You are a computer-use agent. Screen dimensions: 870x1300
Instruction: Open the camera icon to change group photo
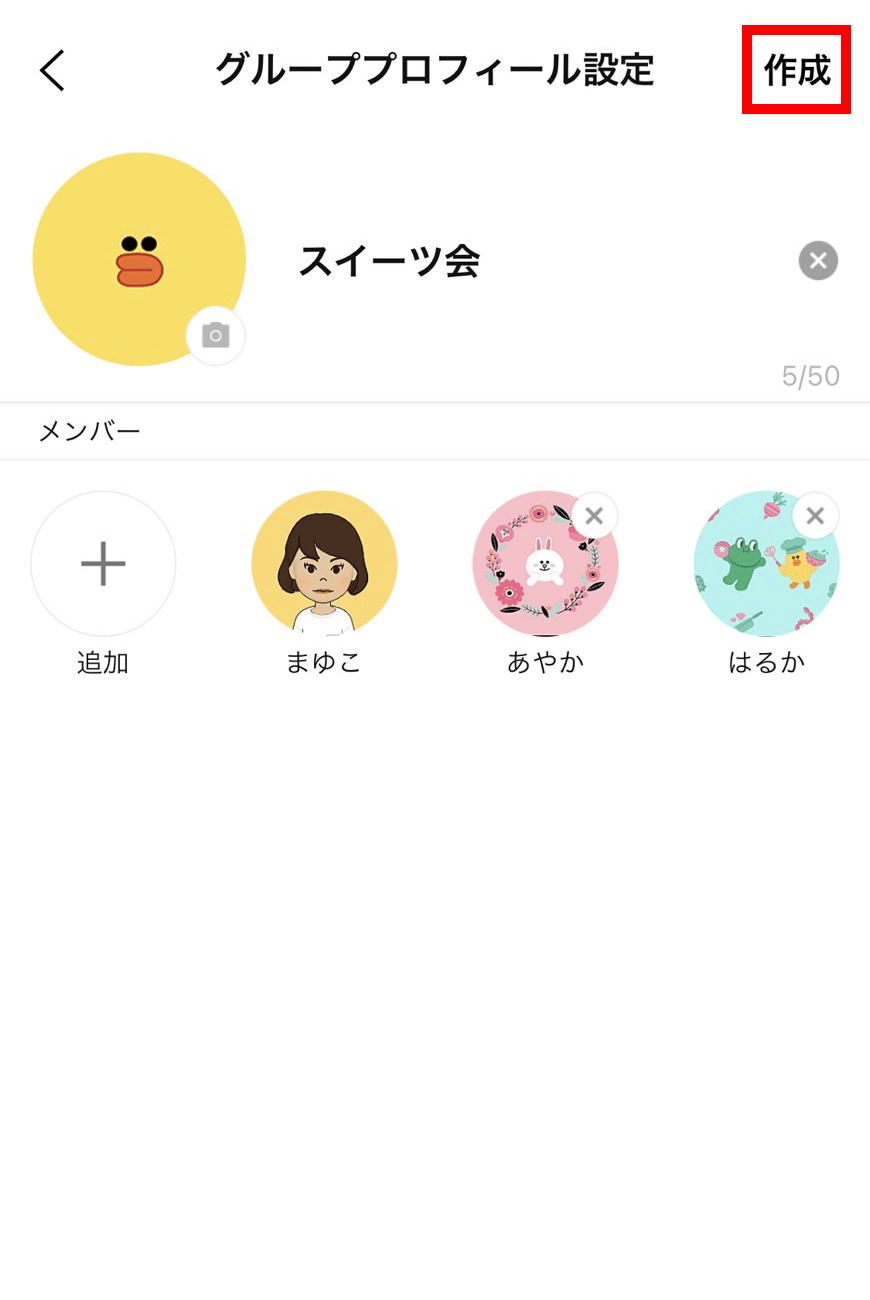tap(215, 336)
